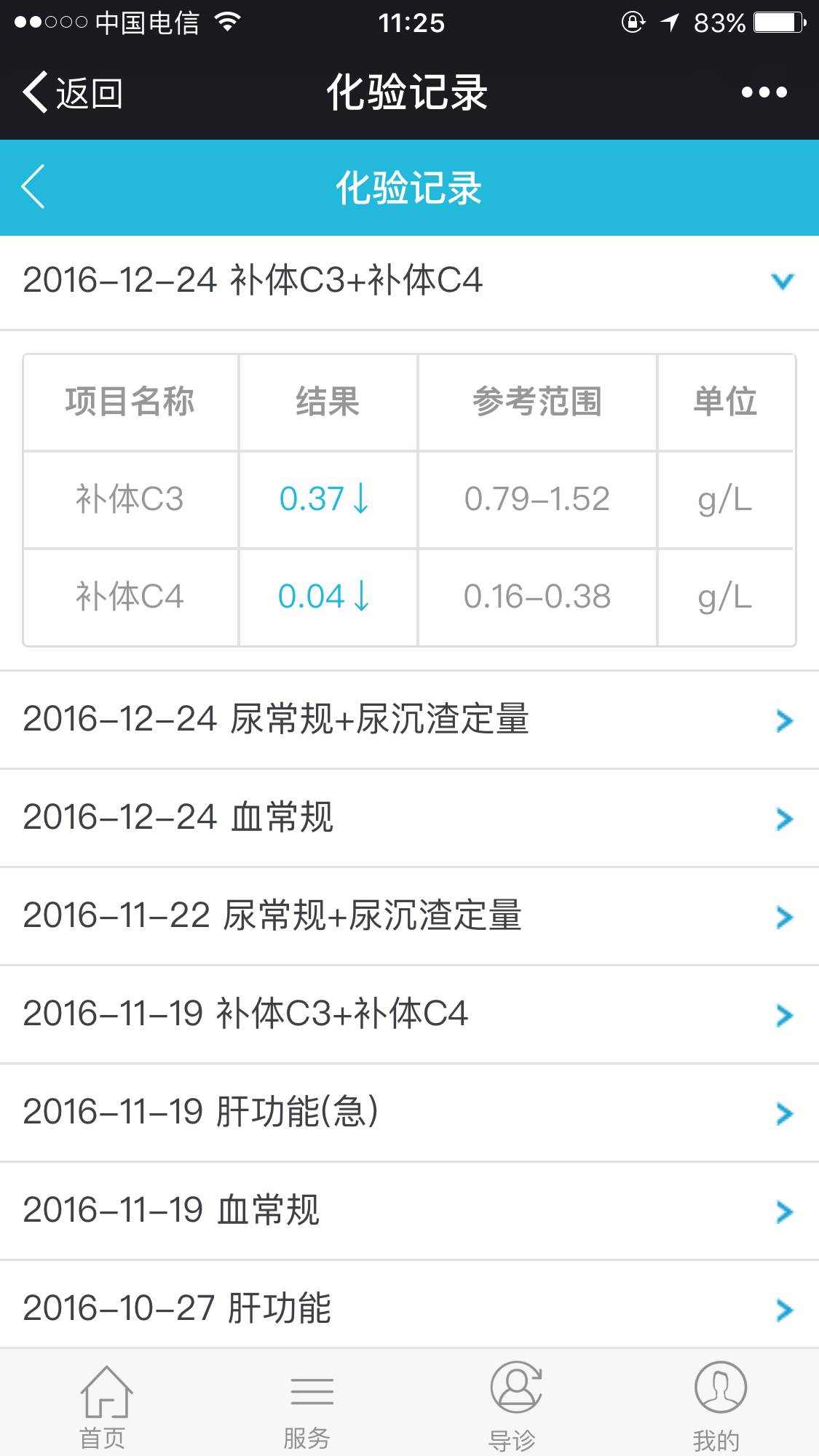Viewport: 819px width, 1456px height.
Task: Expand the 2016-11-19 补体C3+补体C4 record
Action: coord(409,1014)
